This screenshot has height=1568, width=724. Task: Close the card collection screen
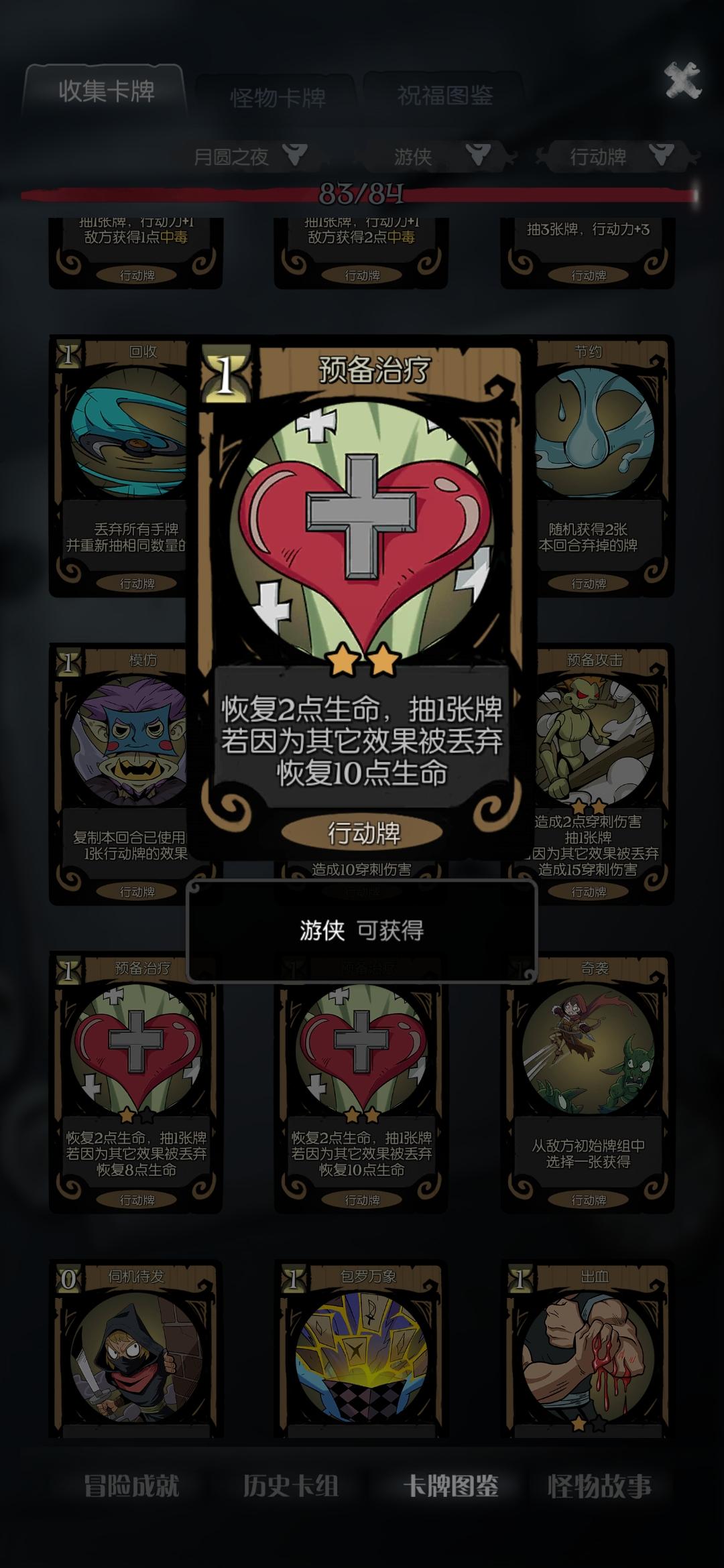point(682,81)
